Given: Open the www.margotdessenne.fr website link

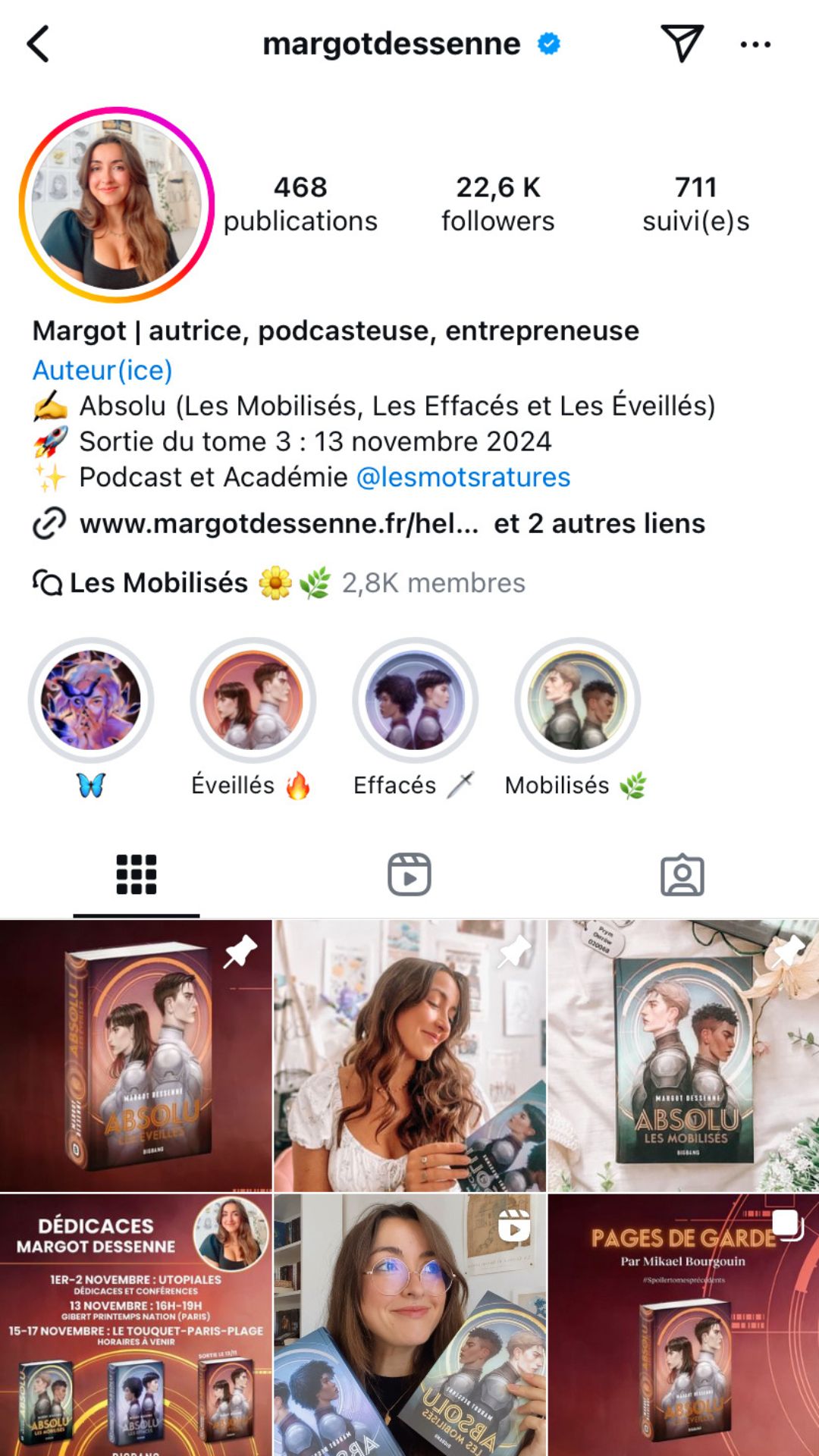Looking at the screenshot, I should point(279,523).
